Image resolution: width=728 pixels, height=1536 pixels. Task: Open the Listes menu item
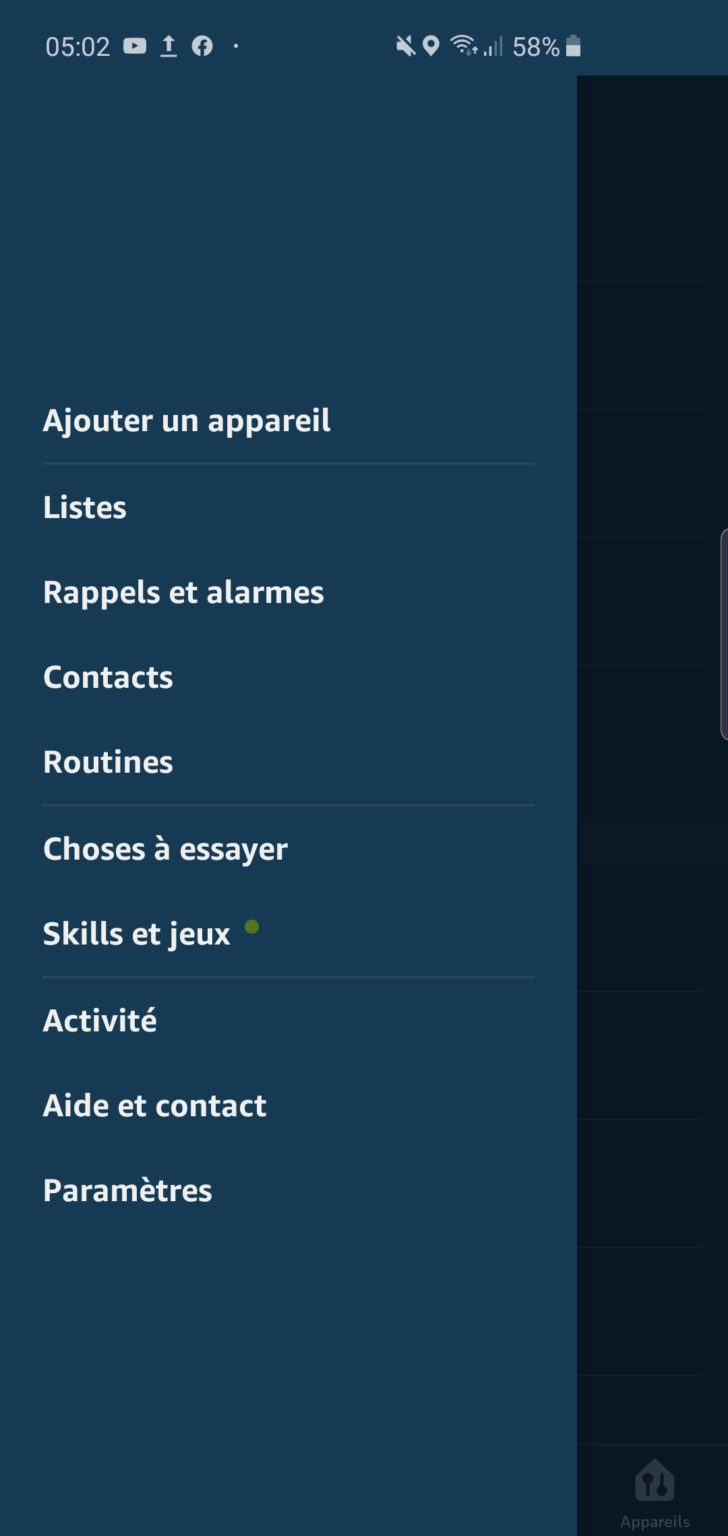click(85, 507)
